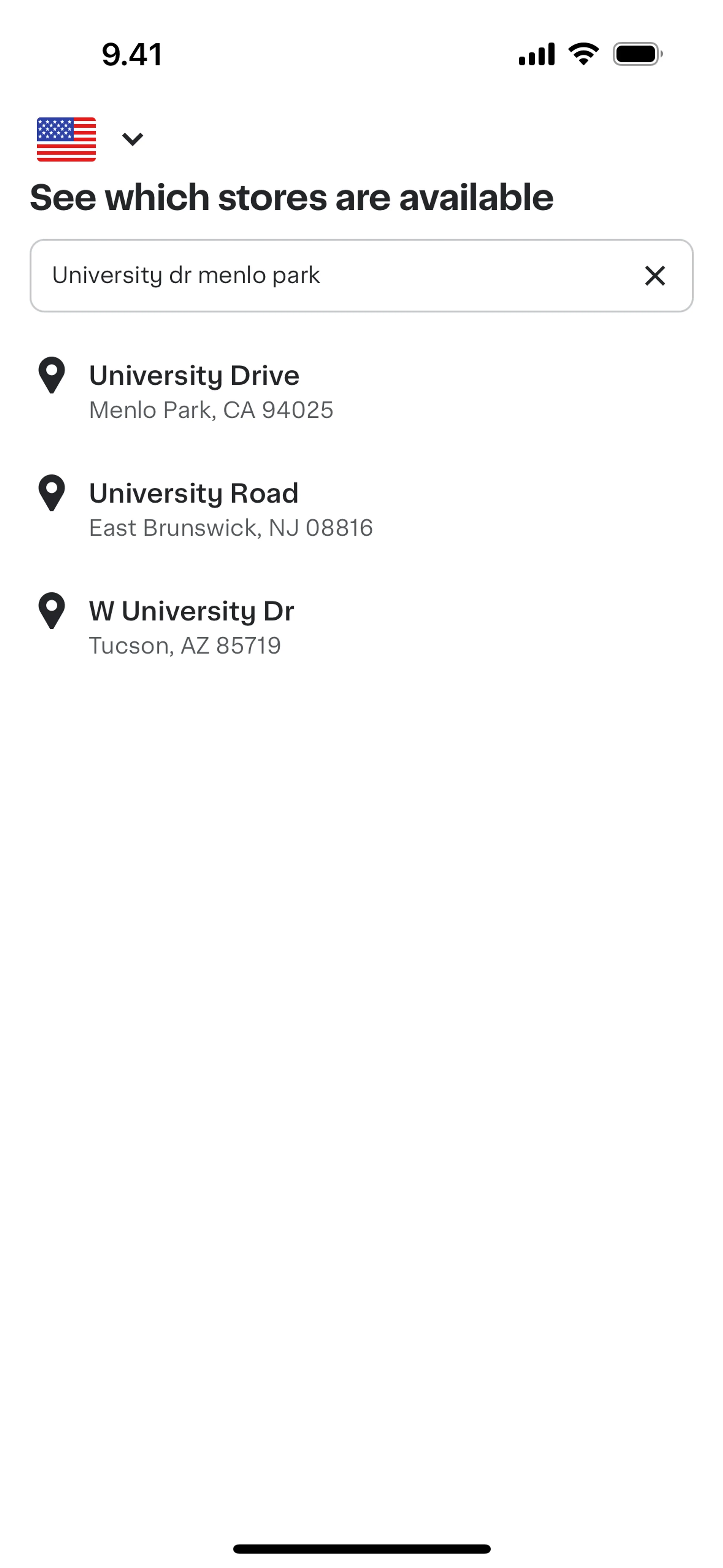Clear the address search text
This screenshot has width=723, height=1568.
click(x=655, y=276)
